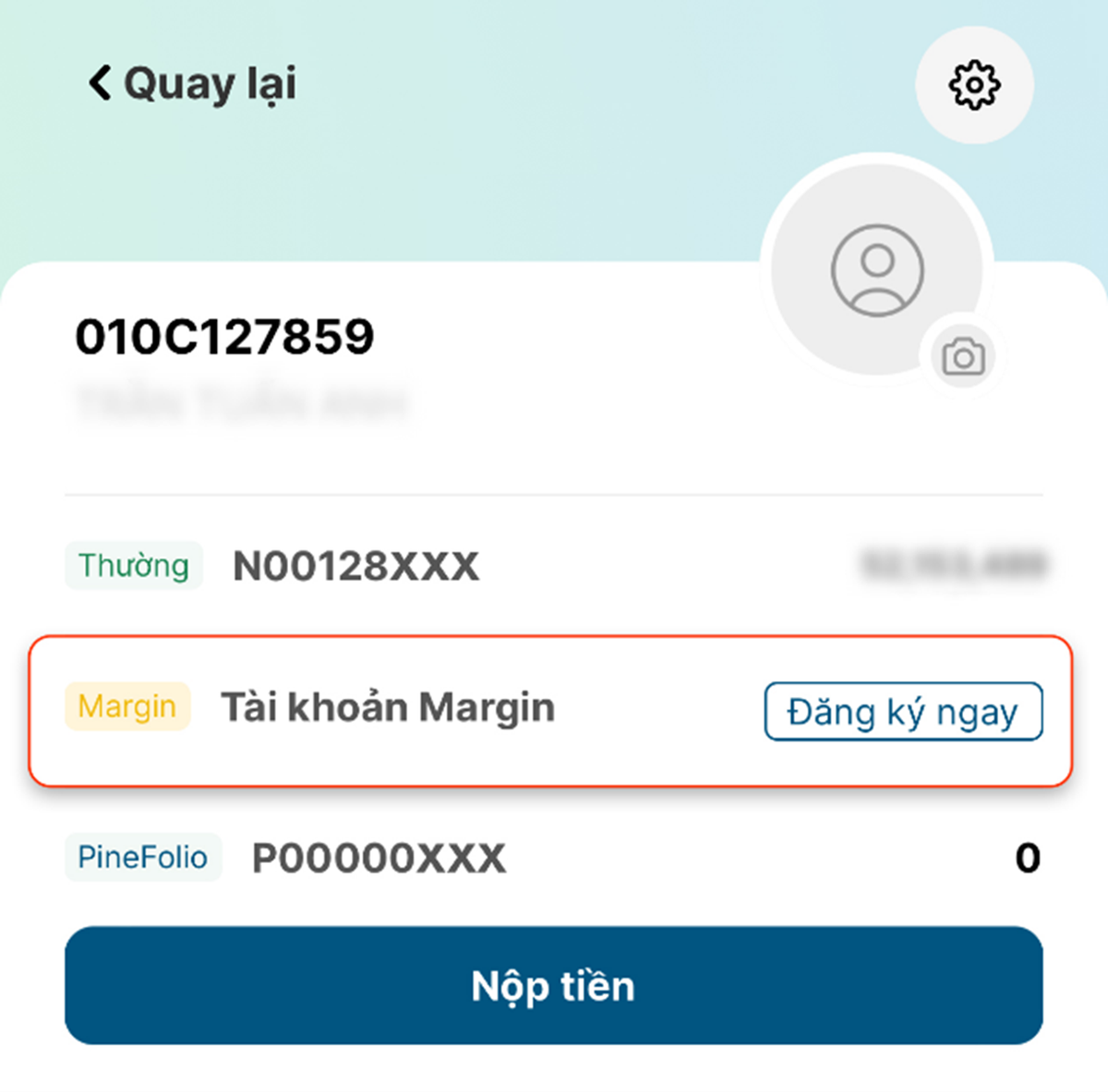1108x1092 pixels.
Task: Tap Đăng ký ngay for Margin account
Action: 903,712
